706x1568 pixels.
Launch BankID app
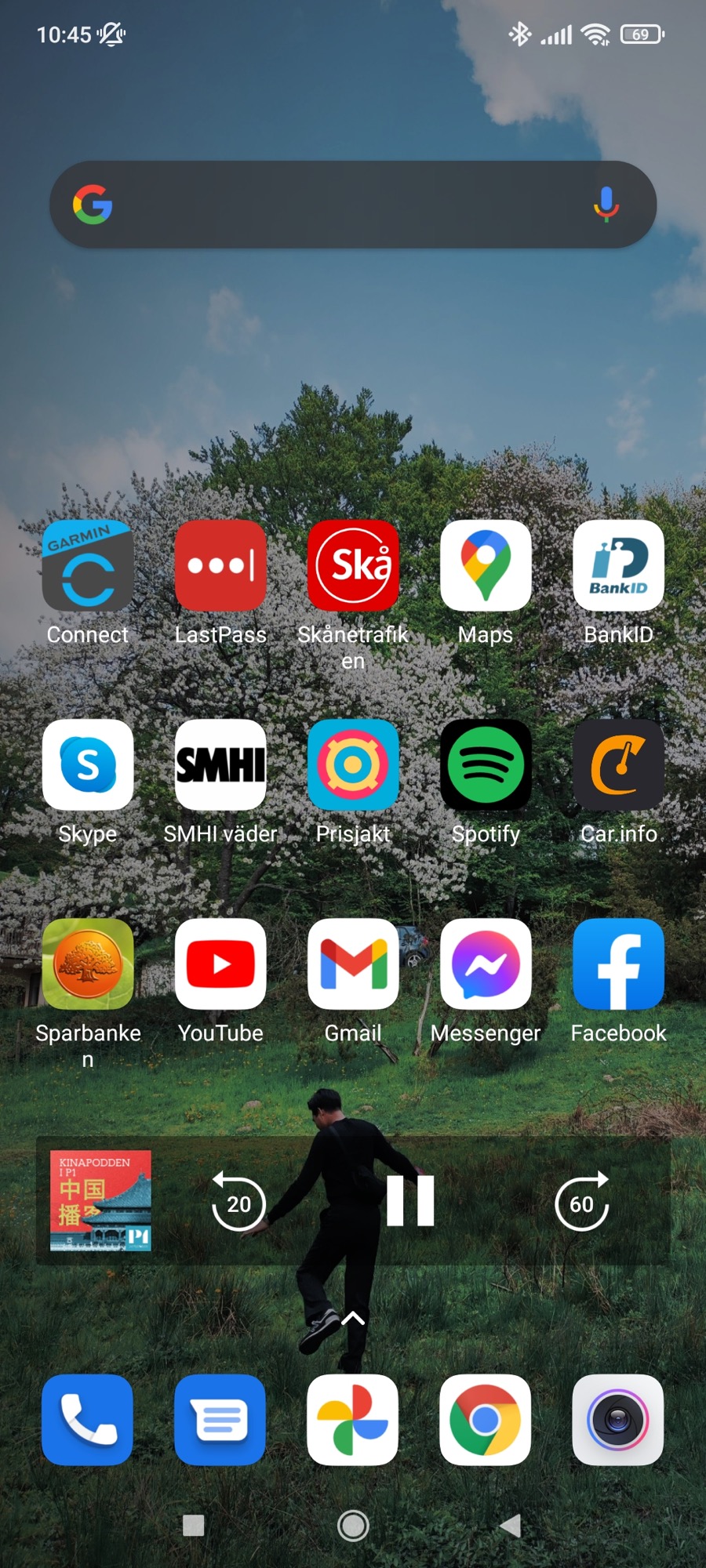pos(618,566)
